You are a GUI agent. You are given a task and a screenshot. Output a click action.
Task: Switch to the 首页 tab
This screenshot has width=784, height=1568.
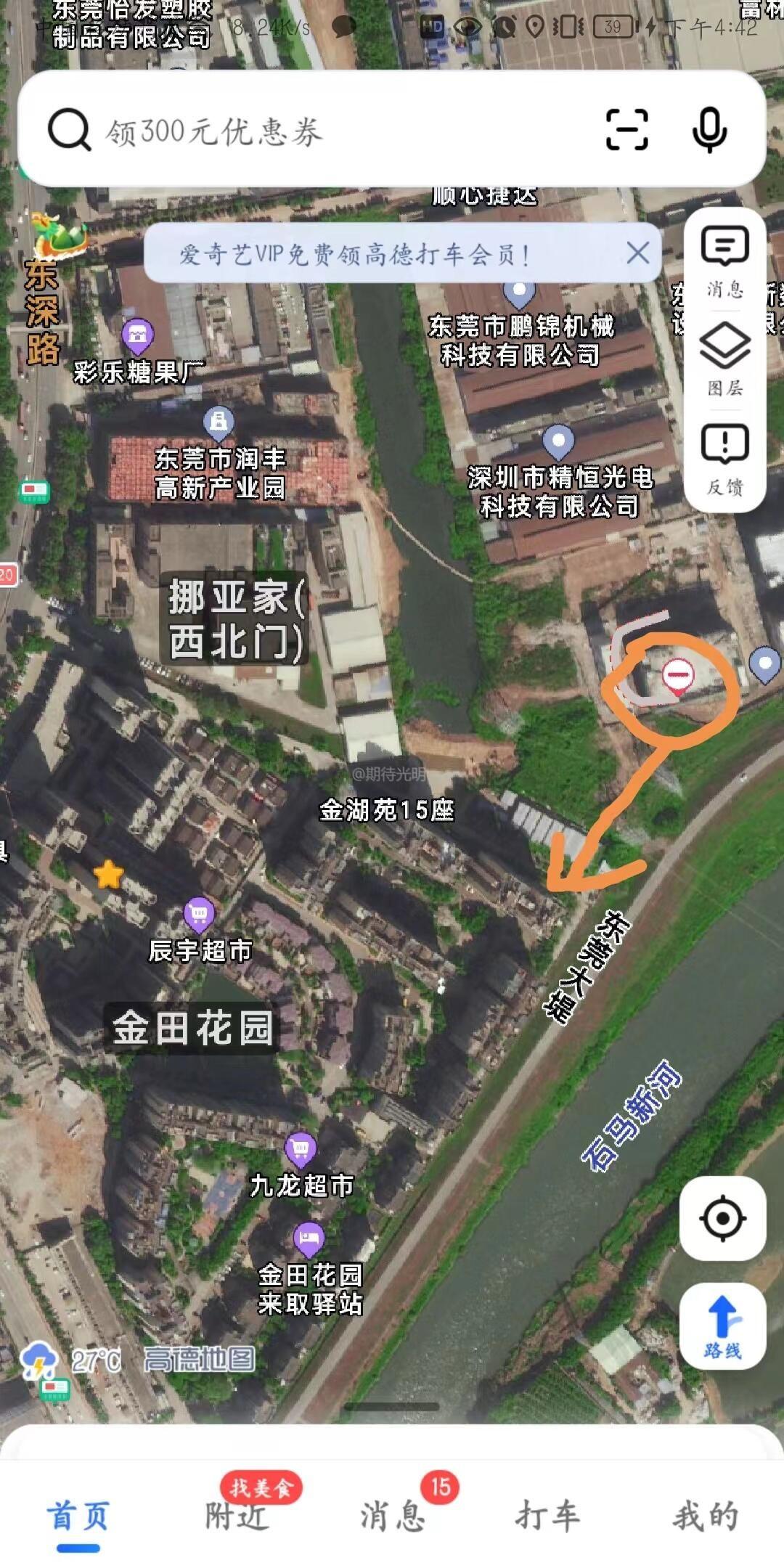click(78, 1516)
